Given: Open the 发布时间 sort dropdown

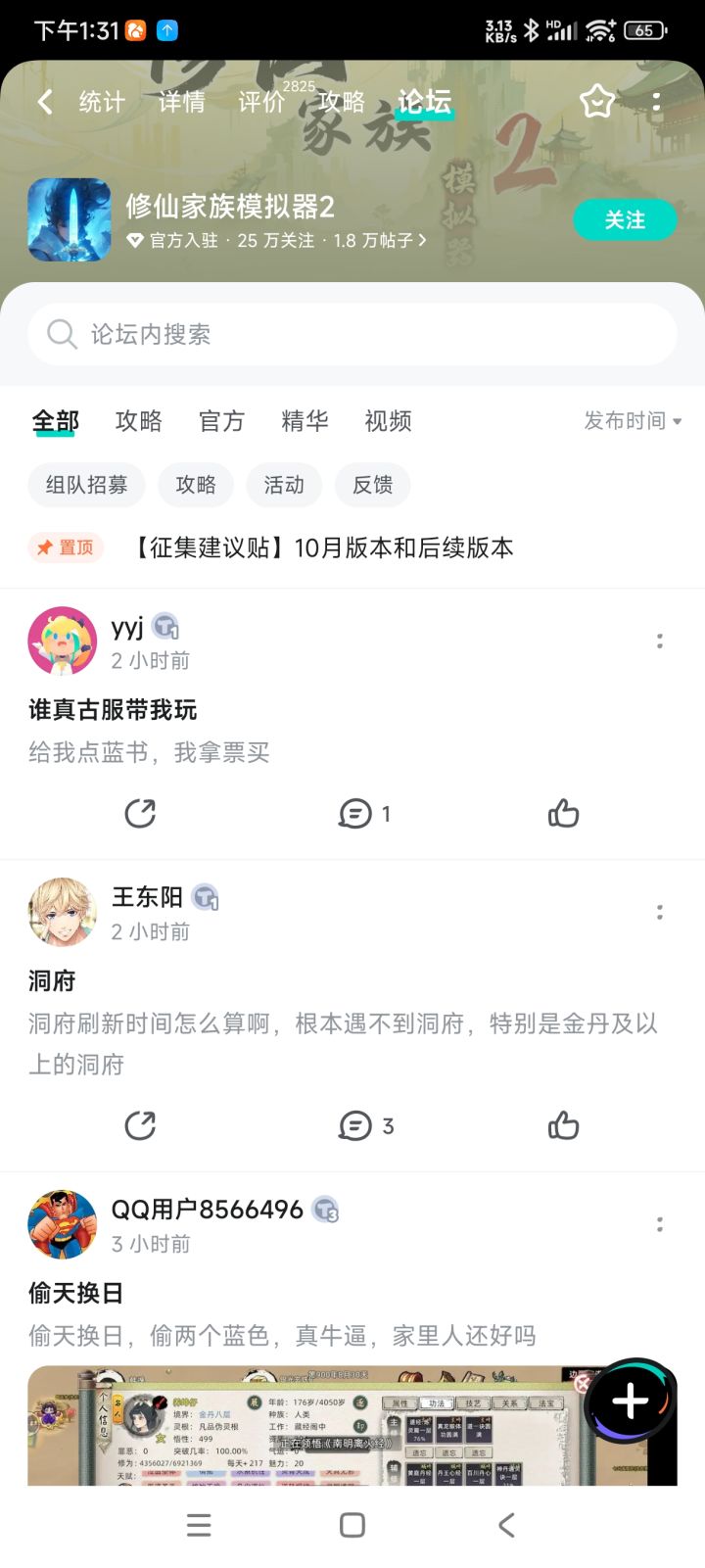Looking at the screenshot, I should pyautogui.click(x=634, y=420).
